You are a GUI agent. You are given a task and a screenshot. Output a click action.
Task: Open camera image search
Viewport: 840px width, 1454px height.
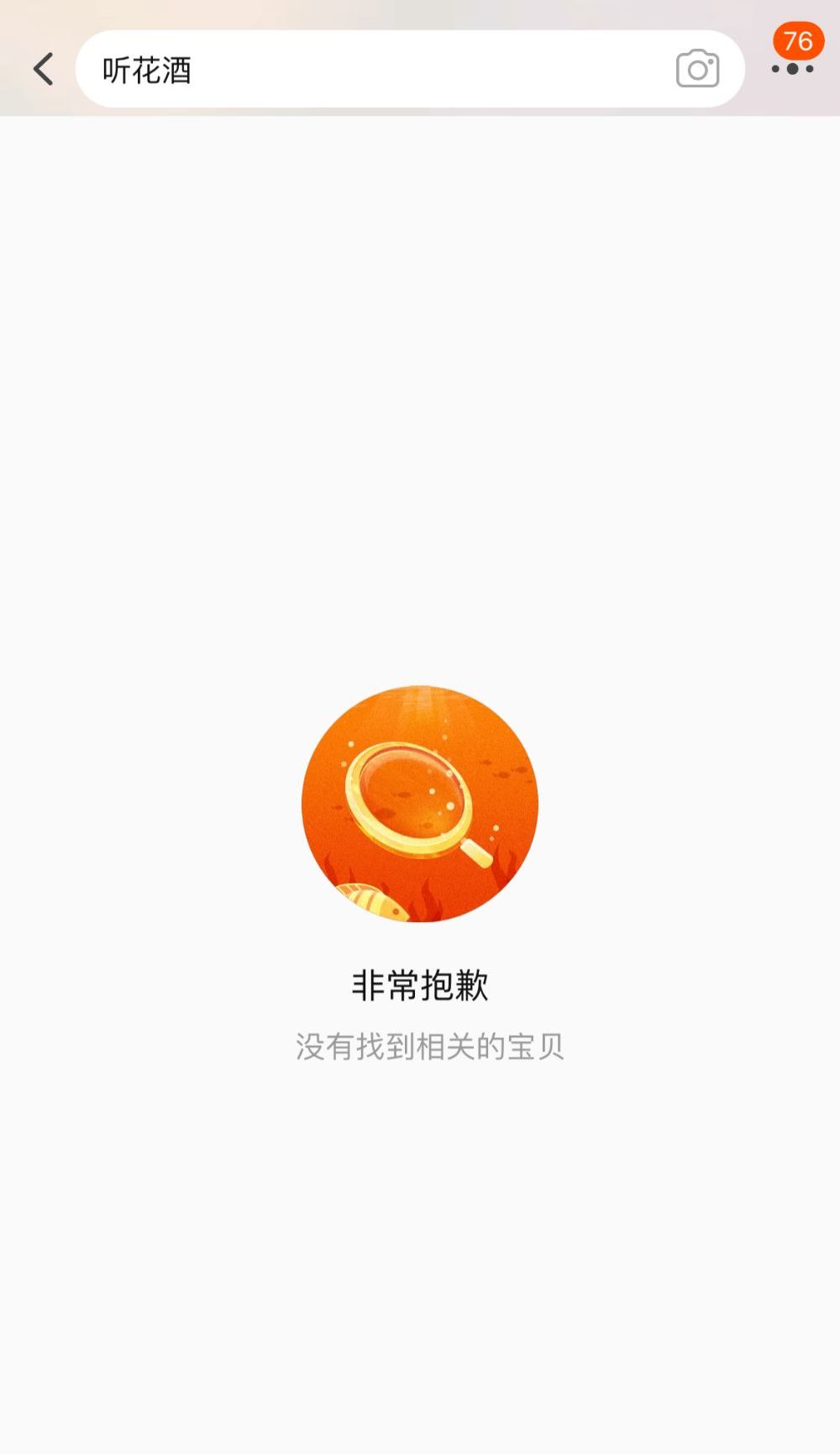coord(697,69)
